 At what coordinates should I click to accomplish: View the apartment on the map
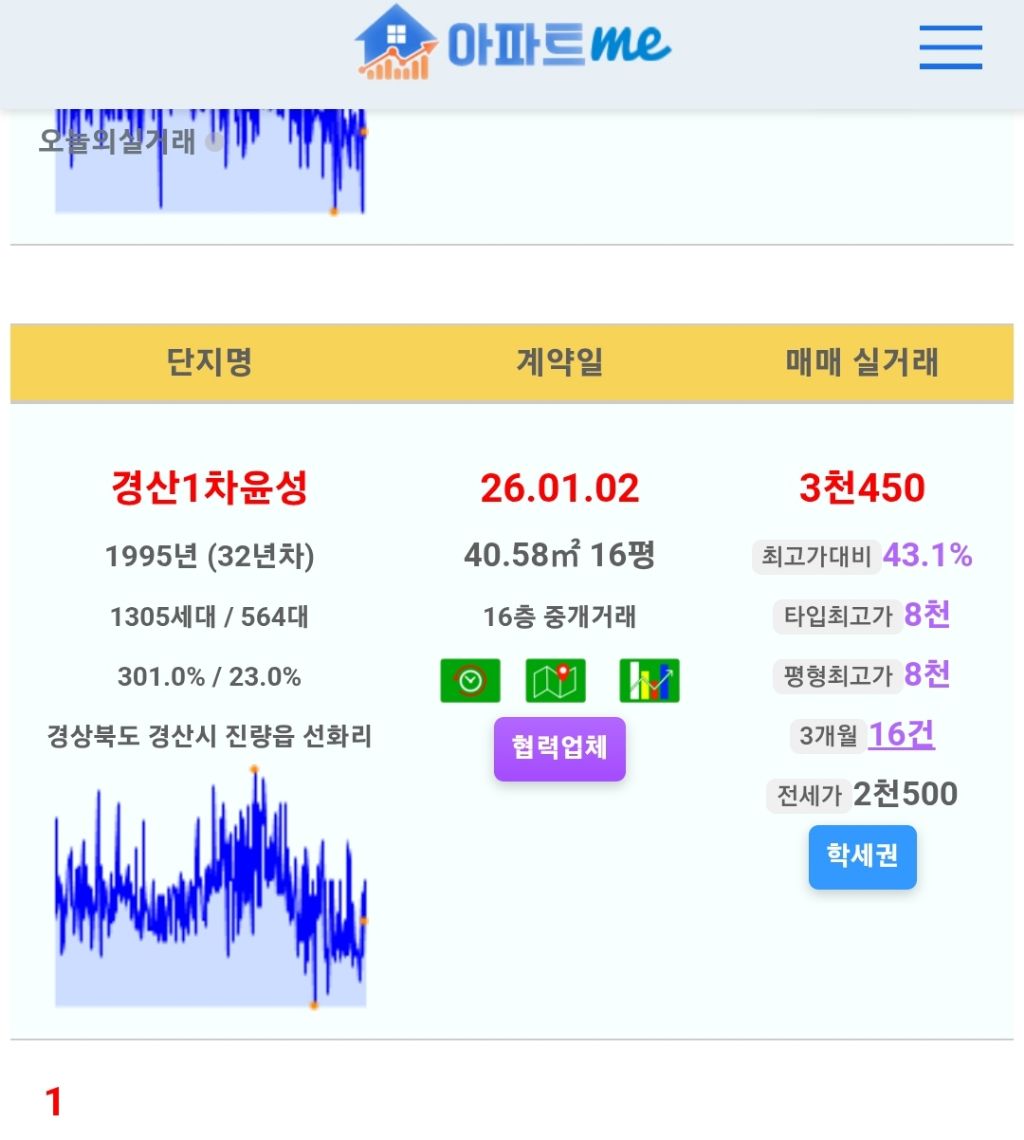pyautogui.click(x=555, y=680)
